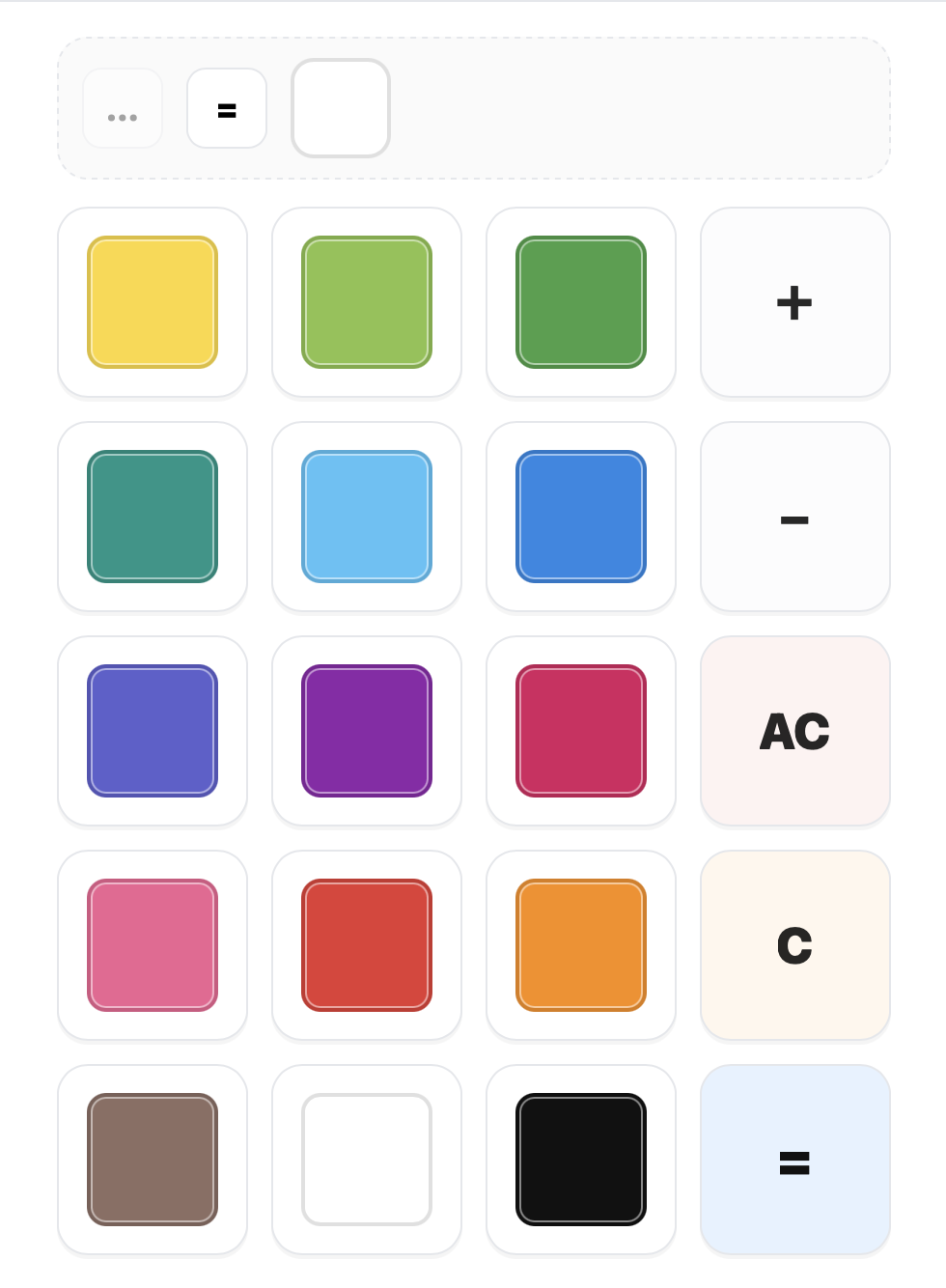Choose the dark green color swatch
The height and width of the screenshot is (1288, 946).
pos(581,302)
